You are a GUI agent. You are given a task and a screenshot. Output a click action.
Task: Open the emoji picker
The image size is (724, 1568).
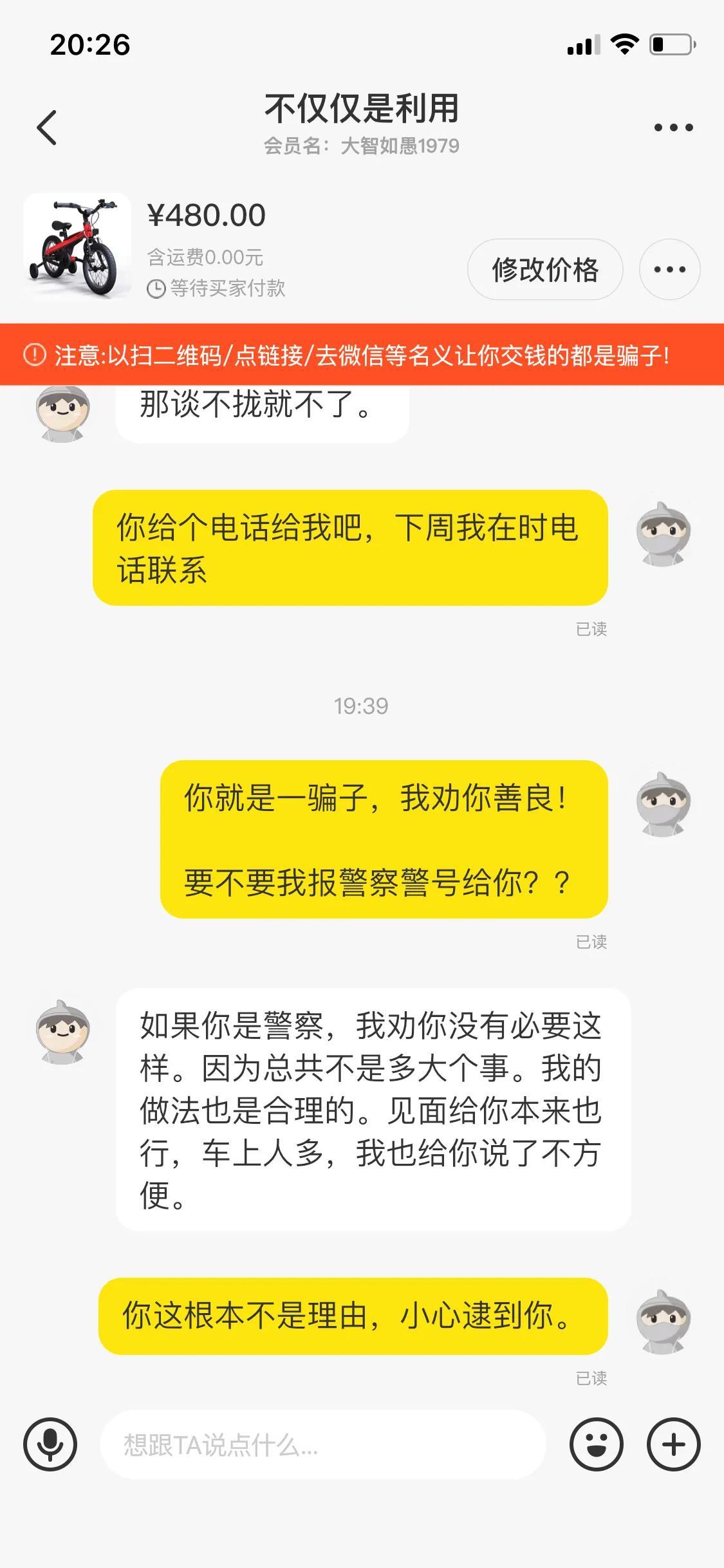597,1444
